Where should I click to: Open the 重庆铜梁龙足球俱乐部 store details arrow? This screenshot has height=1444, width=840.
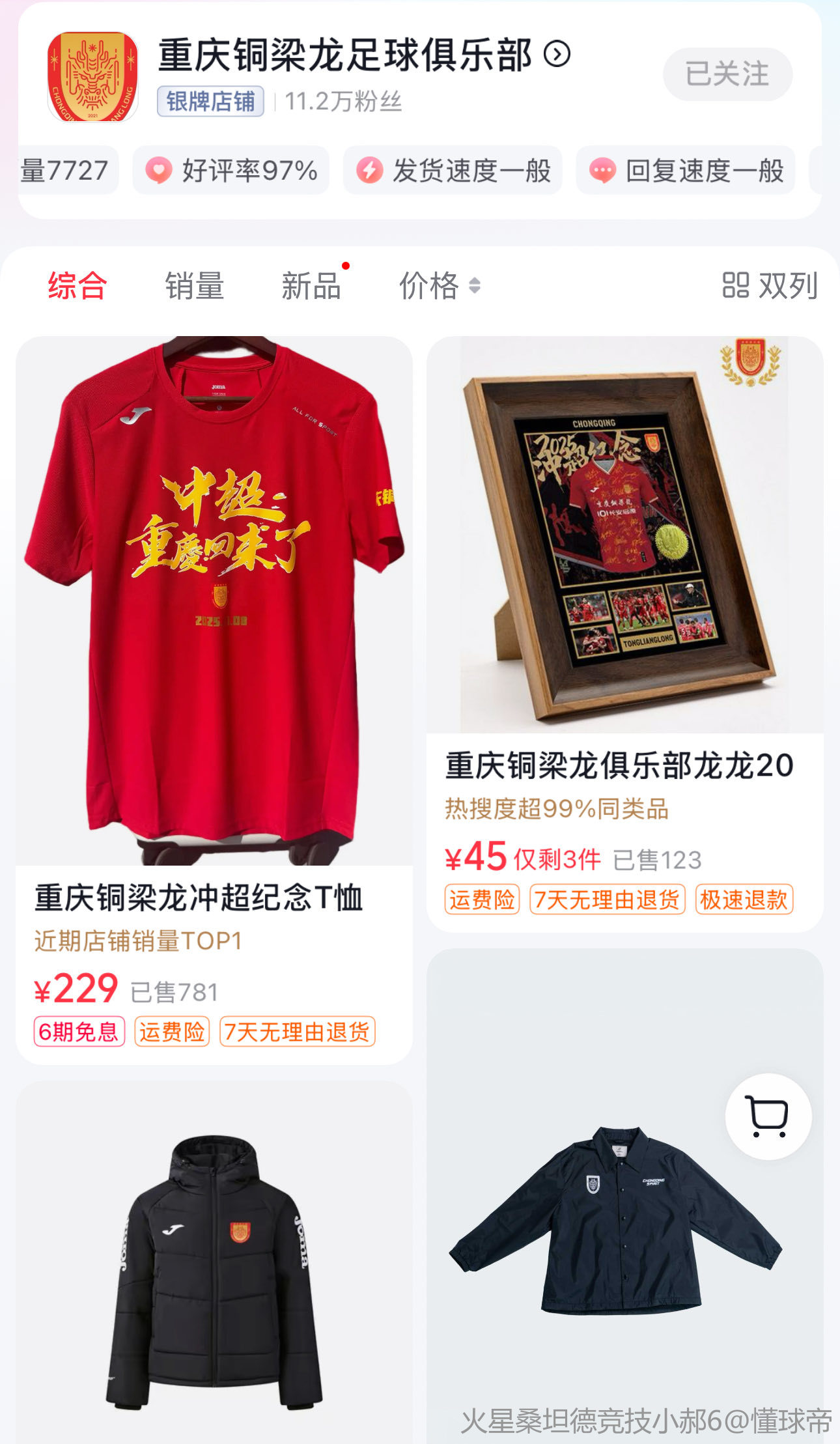pyautogui.click(x=557, y=54)
